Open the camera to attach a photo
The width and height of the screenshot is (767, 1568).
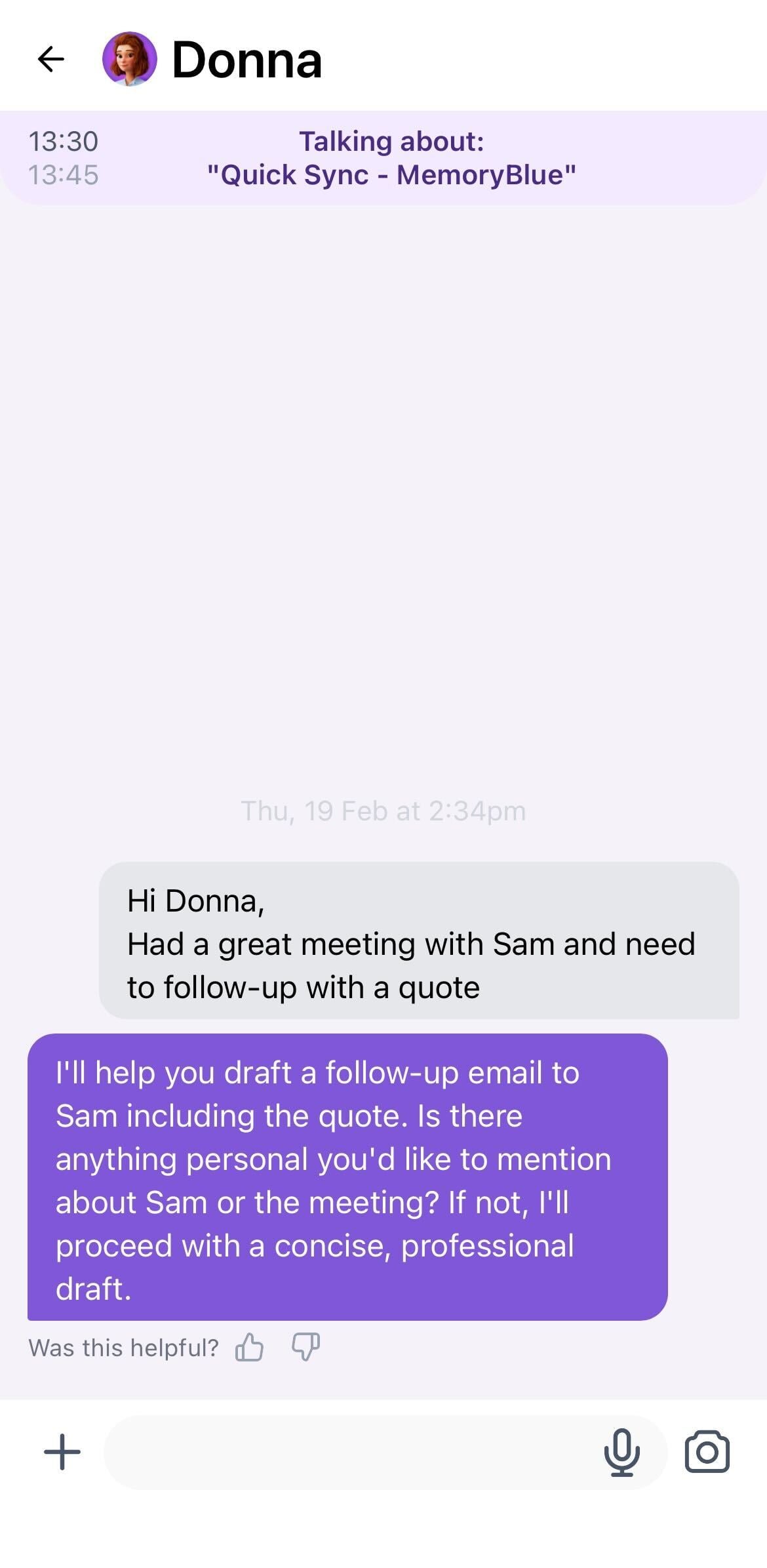click(x=707, y=1452)
